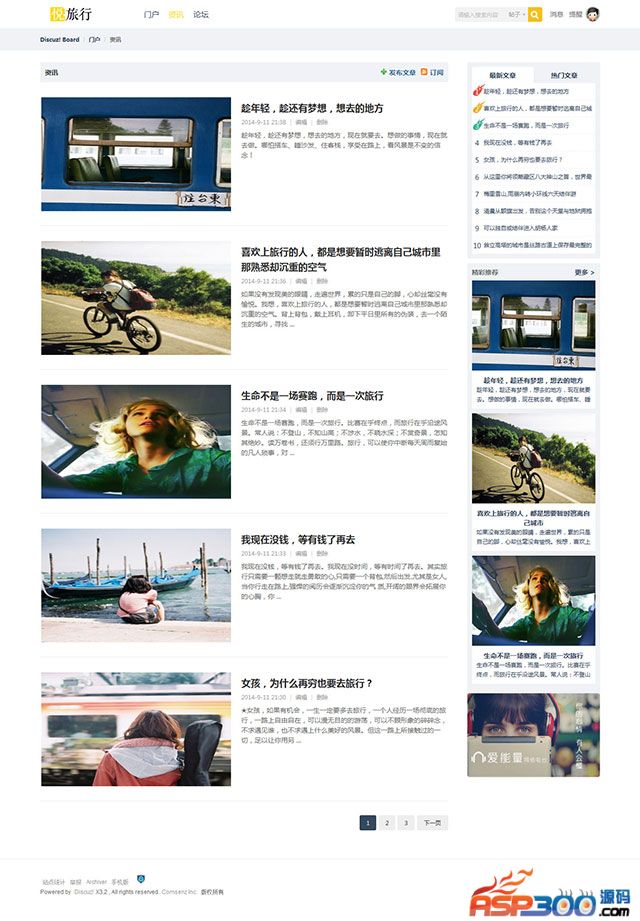Expand the 帖子 search type dropdown

[516, 15]
